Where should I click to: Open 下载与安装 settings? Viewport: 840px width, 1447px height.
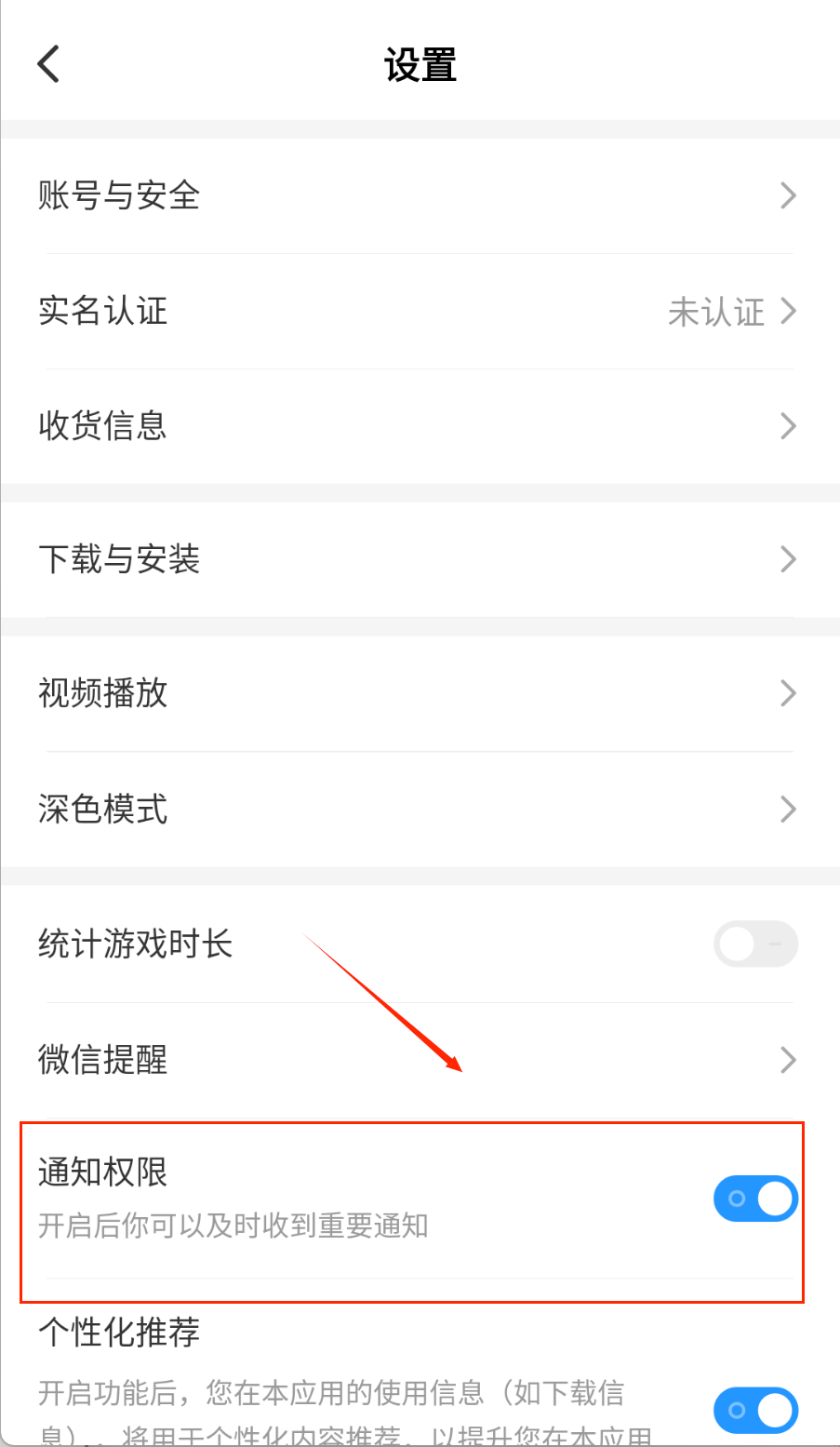tap(419, 559)
